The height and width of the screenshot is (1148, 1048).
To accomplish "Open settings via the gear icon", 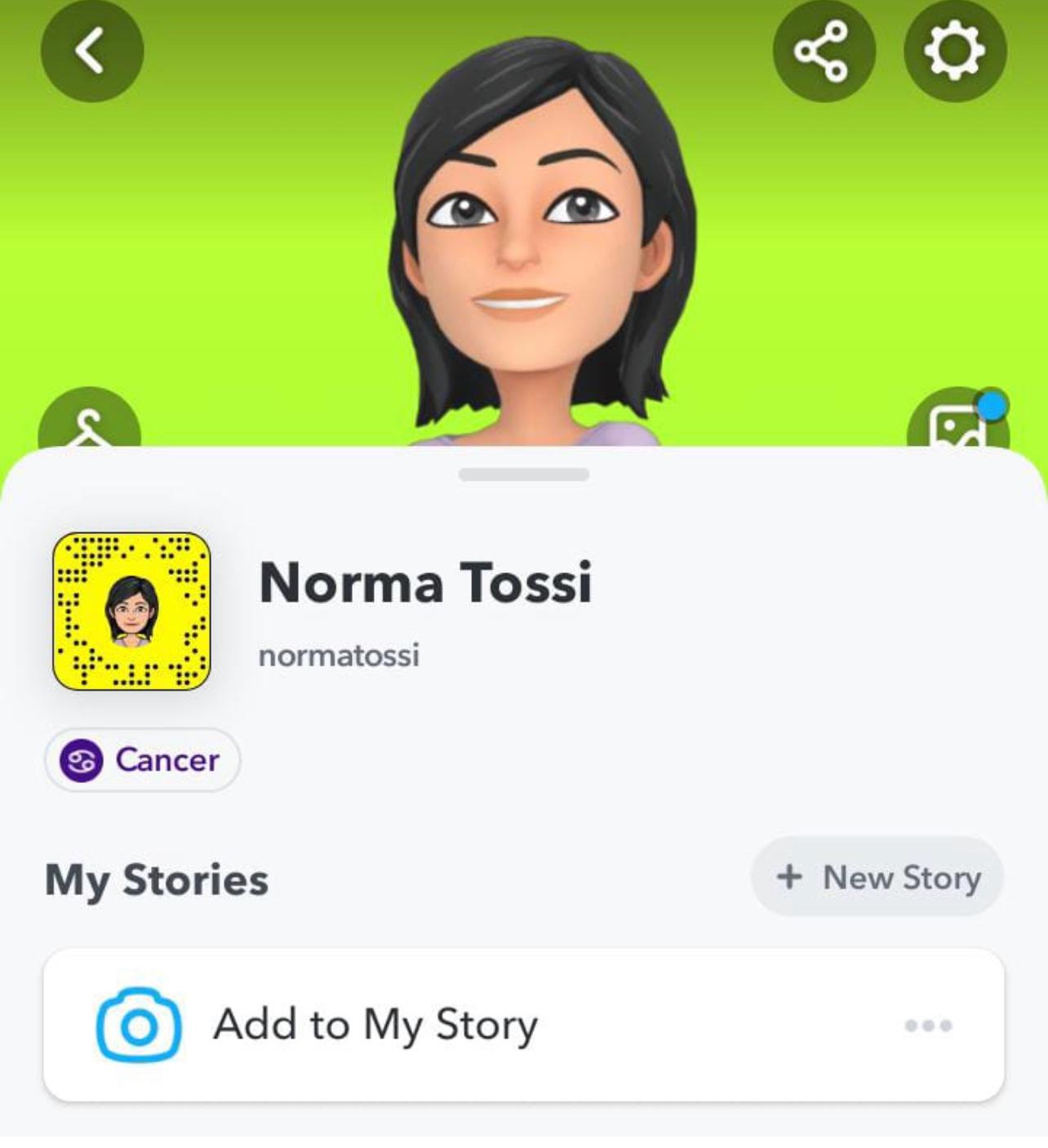I will 954,51.
